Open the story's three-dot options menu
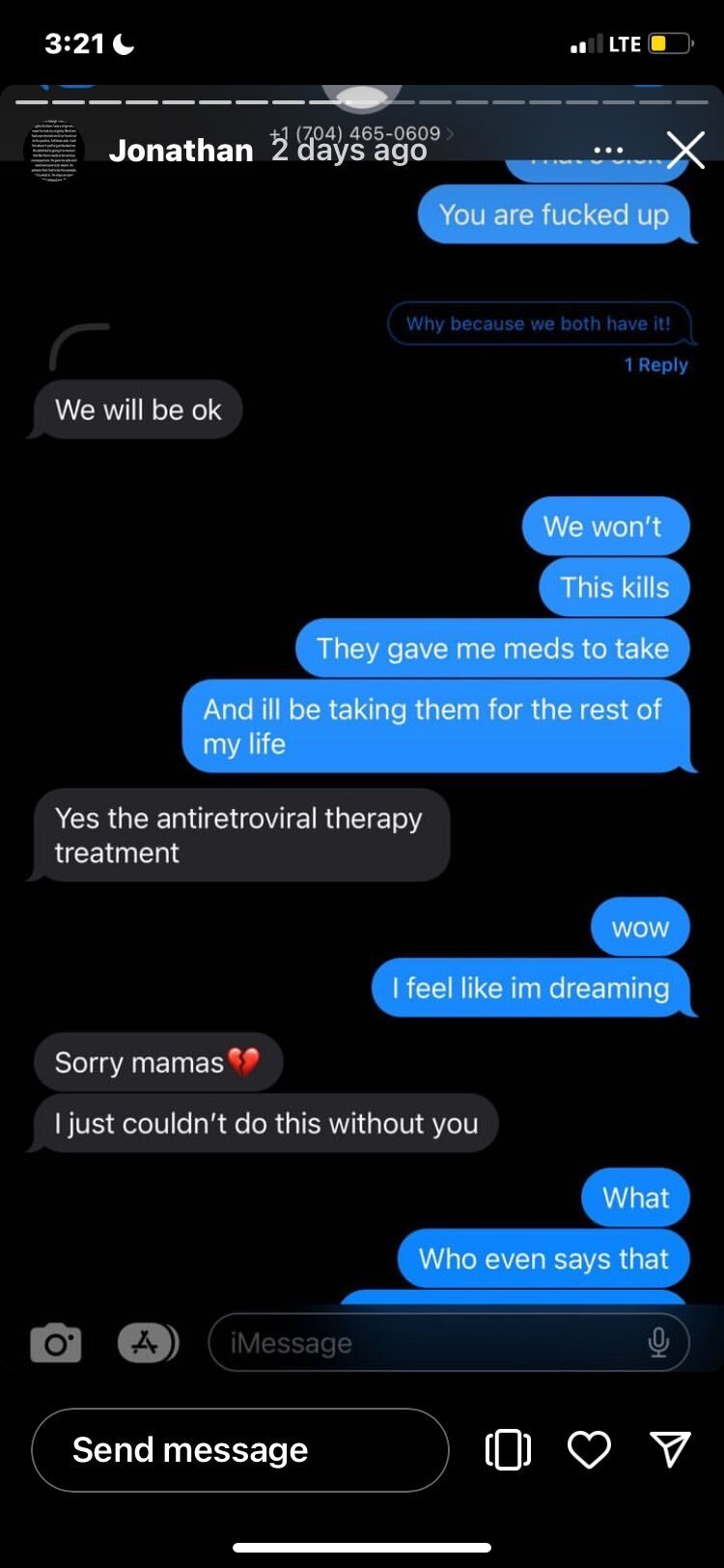 [608, 151]
